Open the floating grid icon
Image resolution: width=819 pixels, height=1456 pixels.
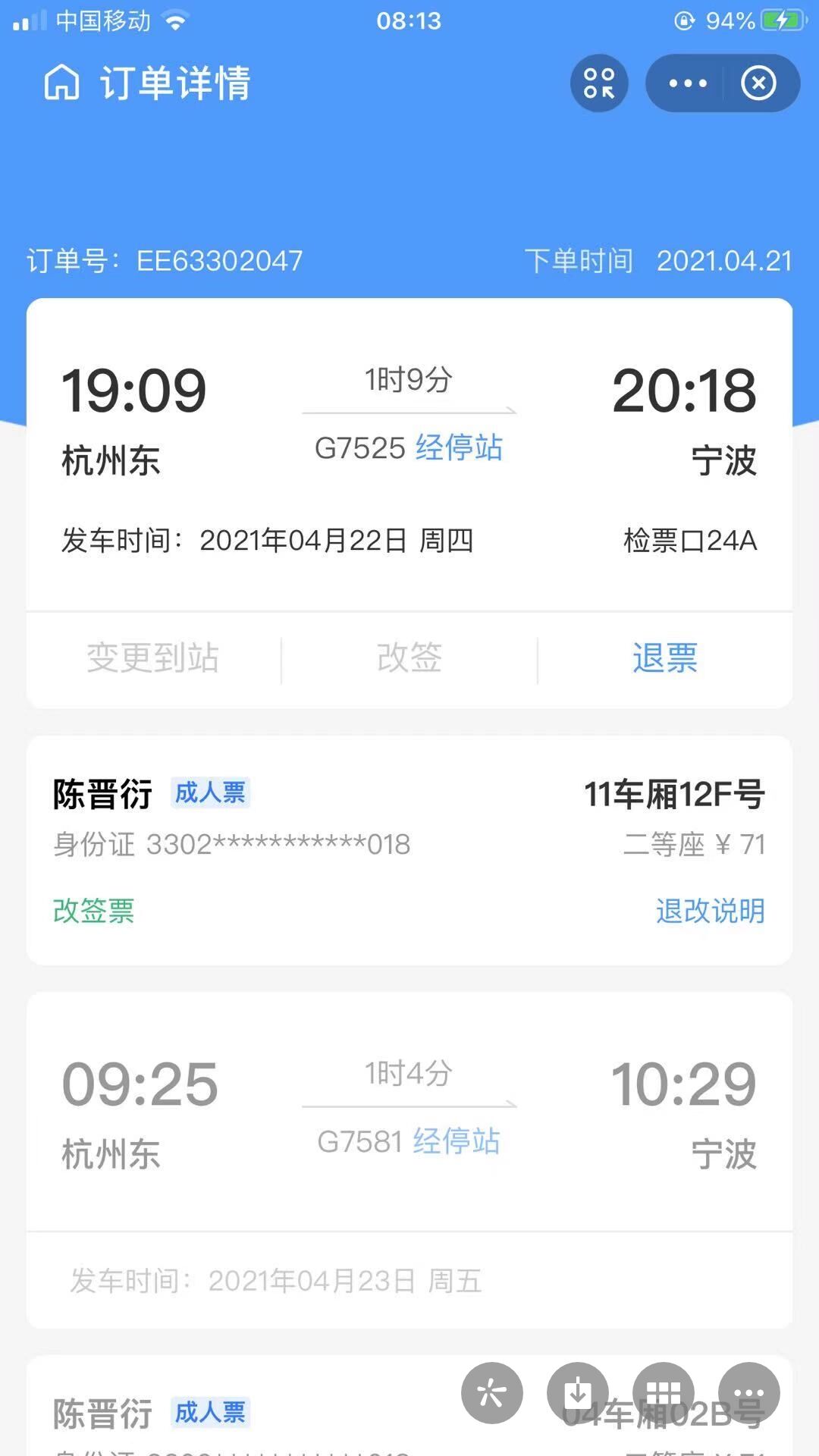[664, 1393]
